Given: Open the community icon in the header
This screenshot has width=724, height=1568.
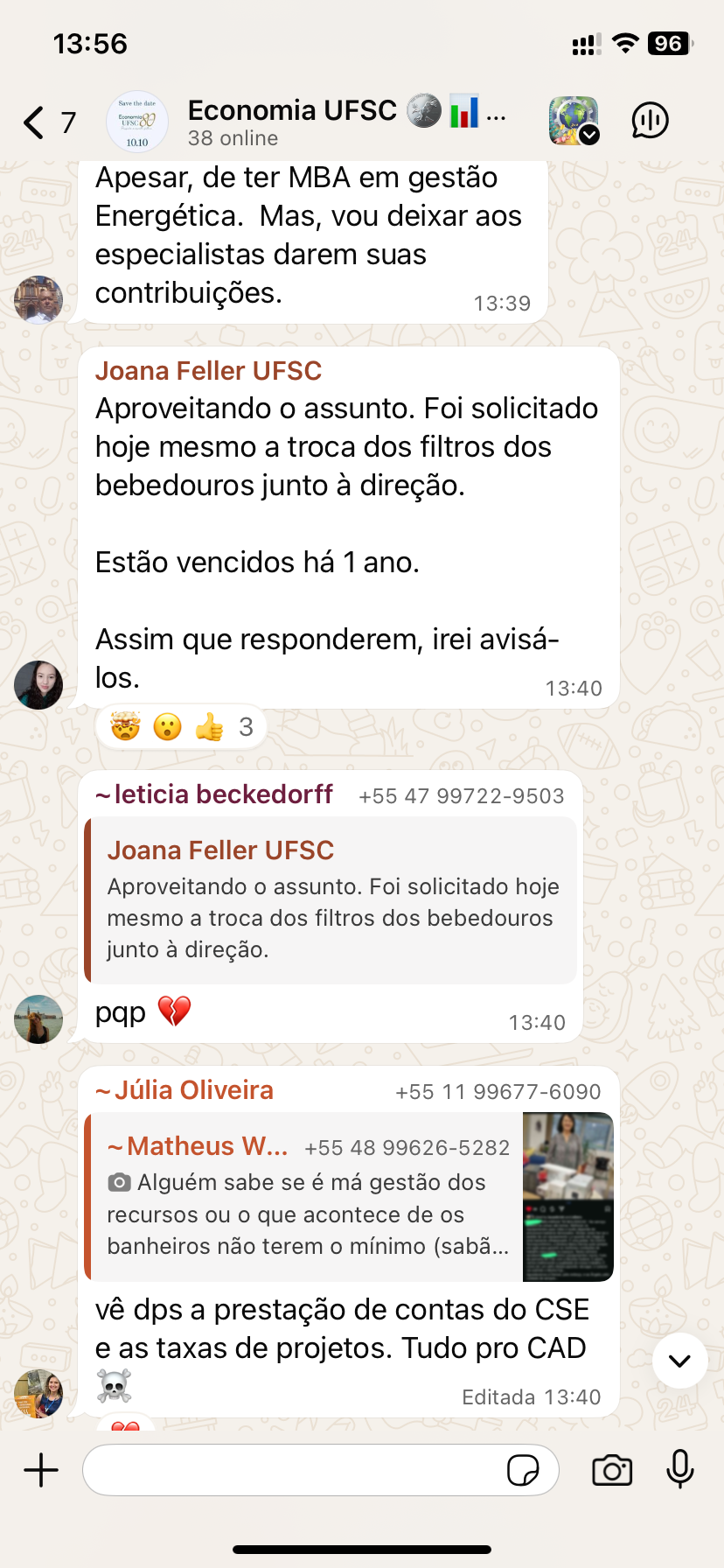Looking at the screenshot, I should (x=574, y=121).
